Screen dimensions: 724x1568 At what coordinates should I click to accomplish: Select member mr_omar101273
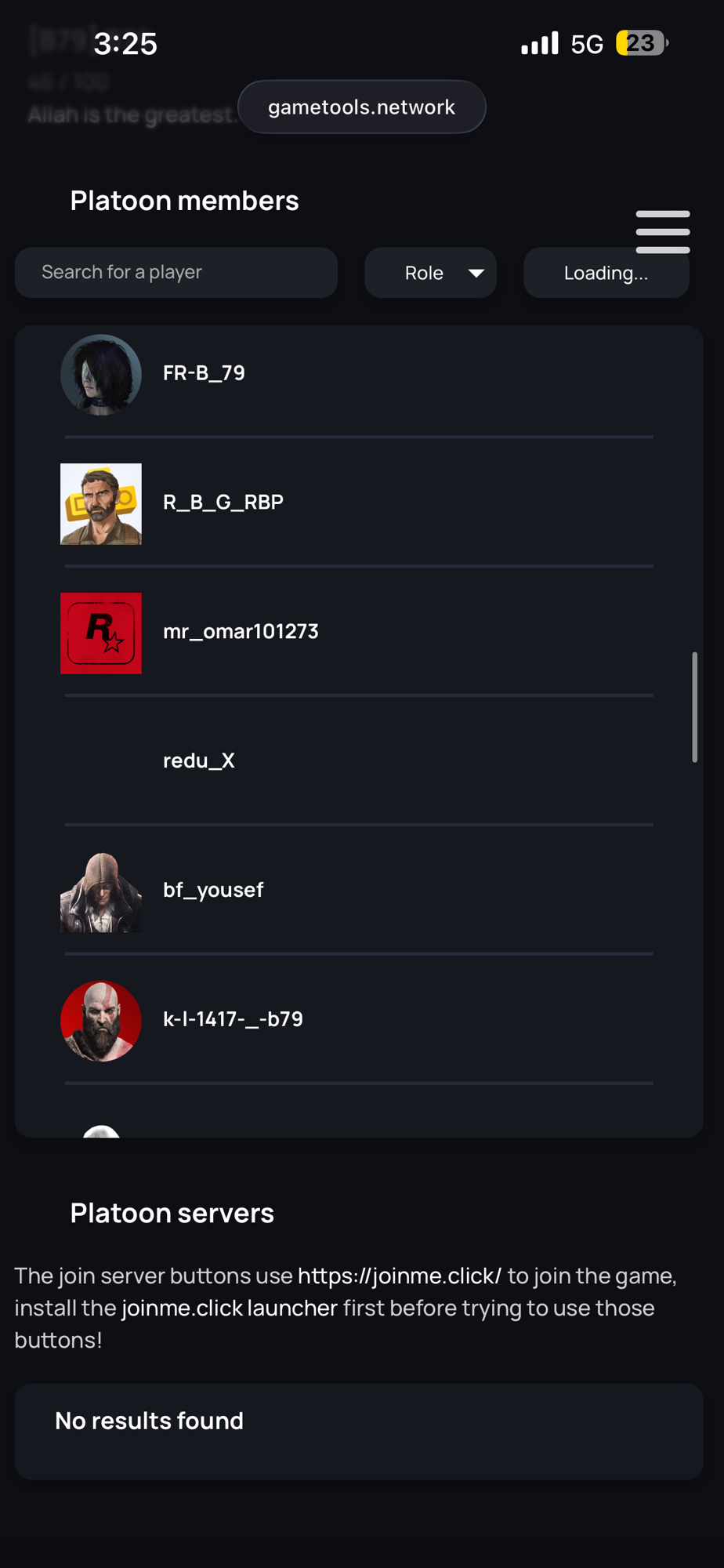point(240,632)
